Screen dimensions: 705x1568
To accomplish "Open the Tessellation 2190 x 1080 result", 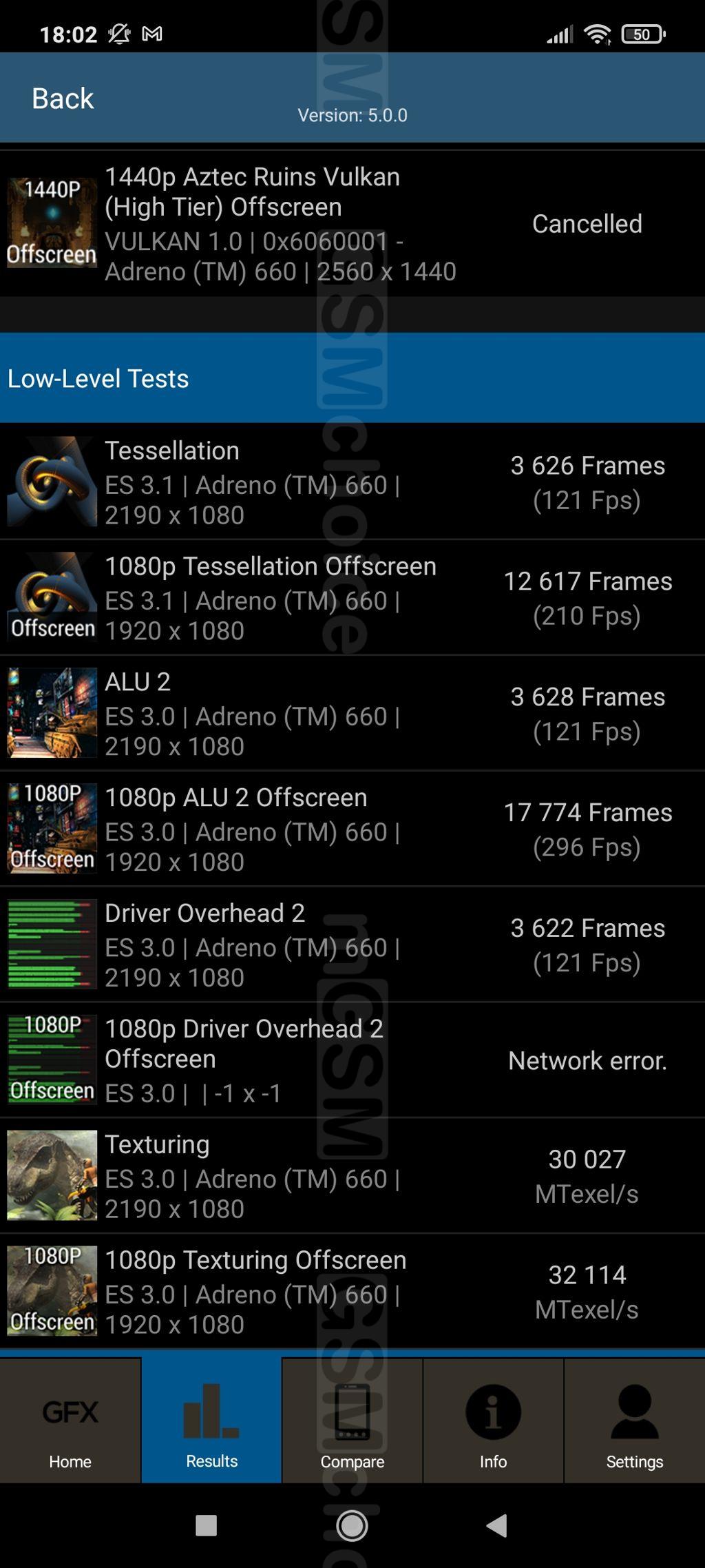I will pyautogui.click(x=352, y=482).
